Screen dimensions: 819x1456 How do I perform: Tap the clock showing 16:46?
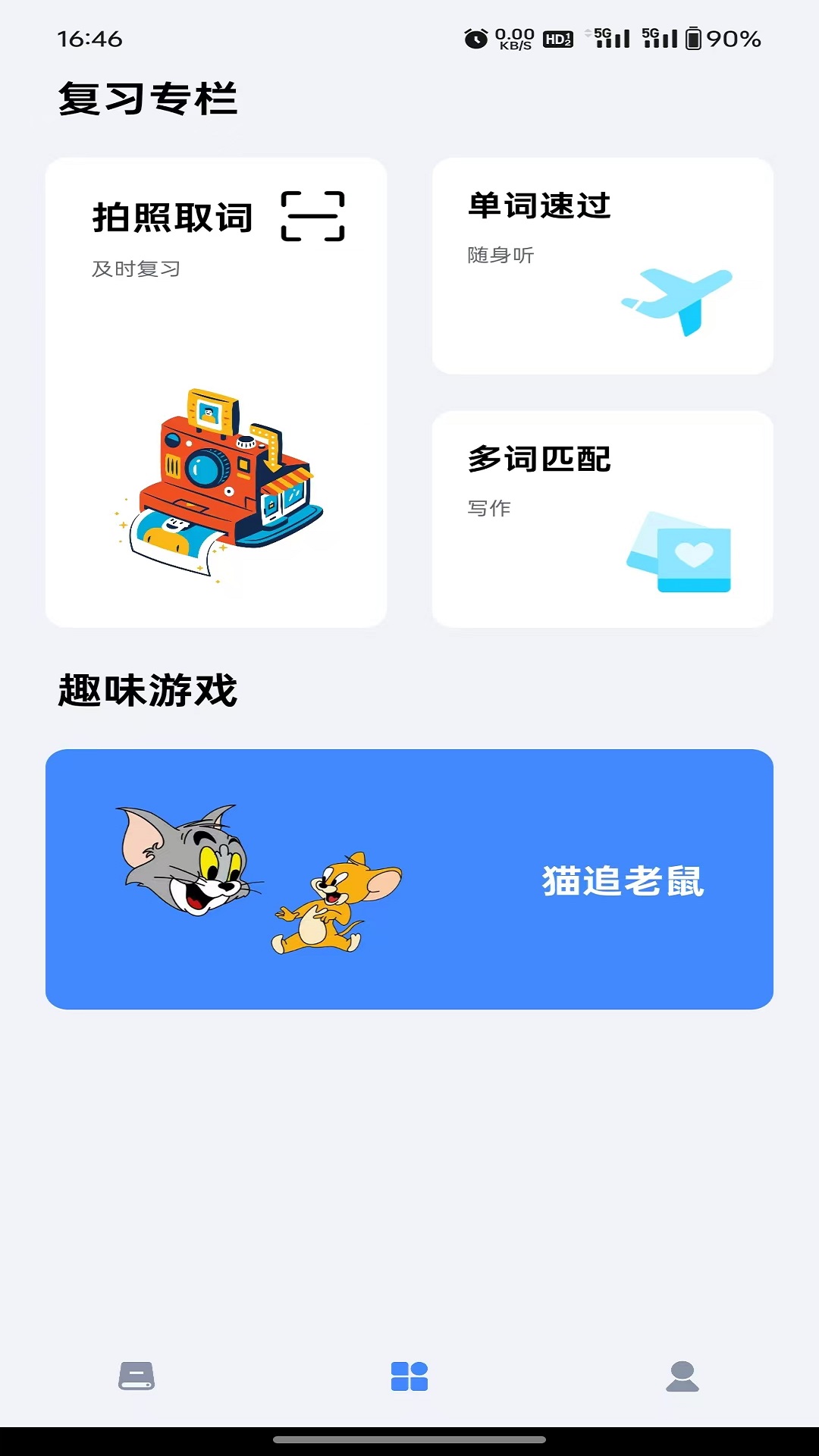[91, 36]
